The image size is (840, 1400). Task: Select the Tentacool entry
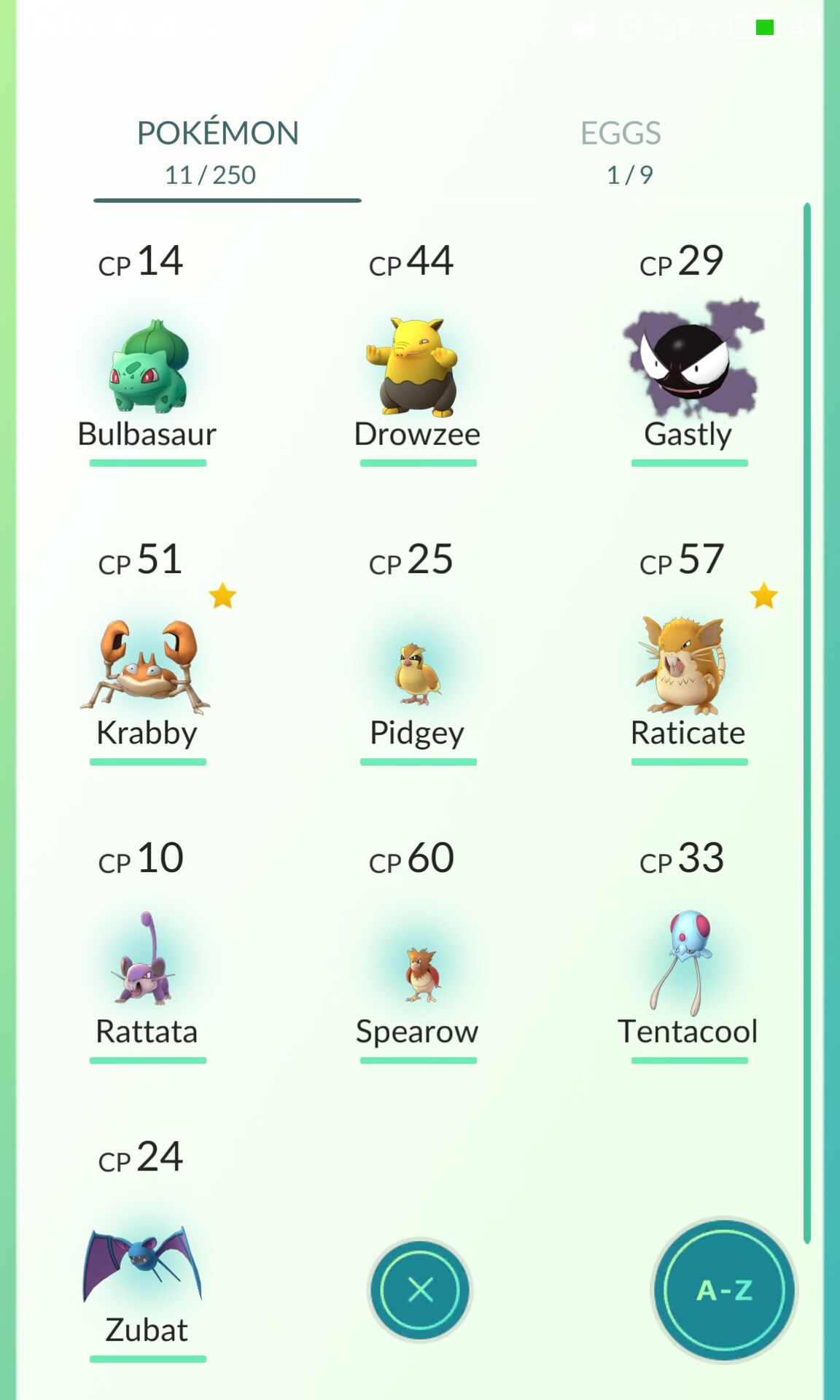[689, 951]
